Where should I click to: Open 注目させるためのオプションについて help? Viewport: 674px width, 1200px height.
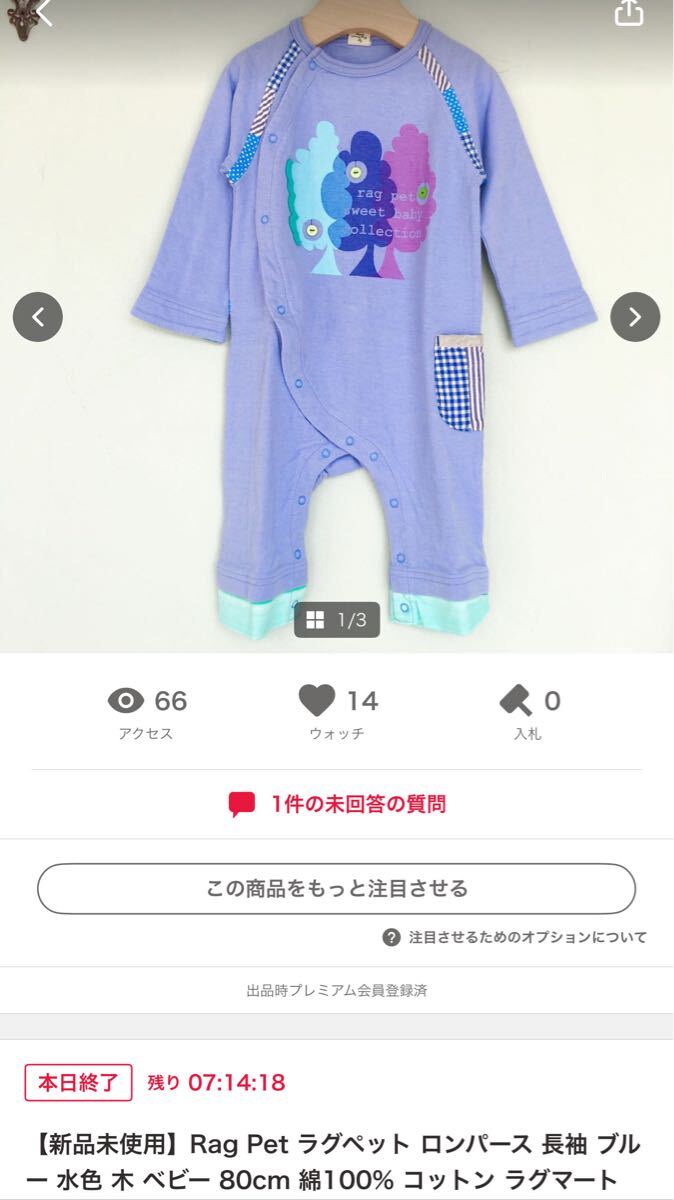tap(516, 937)
